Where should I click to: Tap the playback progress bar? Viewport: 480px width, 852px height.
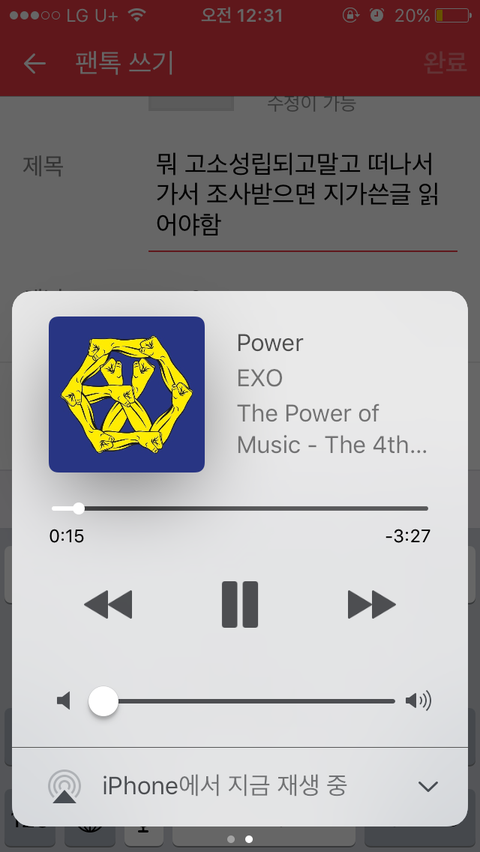(240, 509)
